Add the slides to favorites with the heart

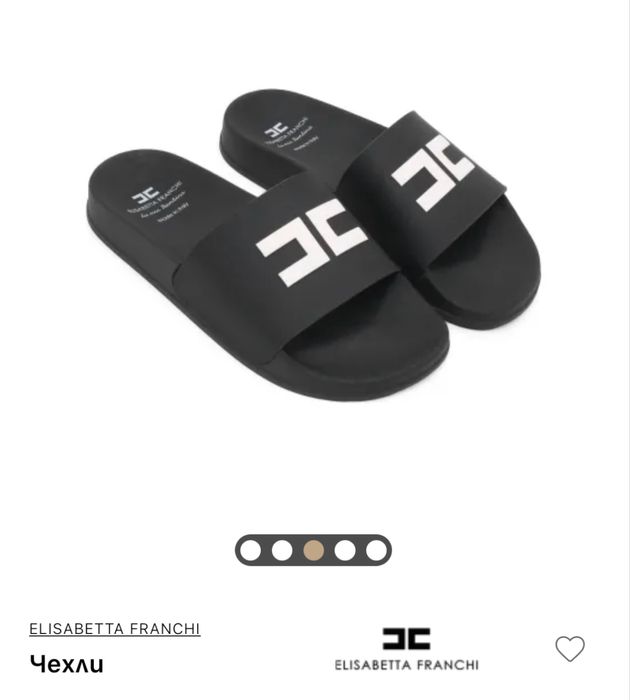click(x=570, y=649)
